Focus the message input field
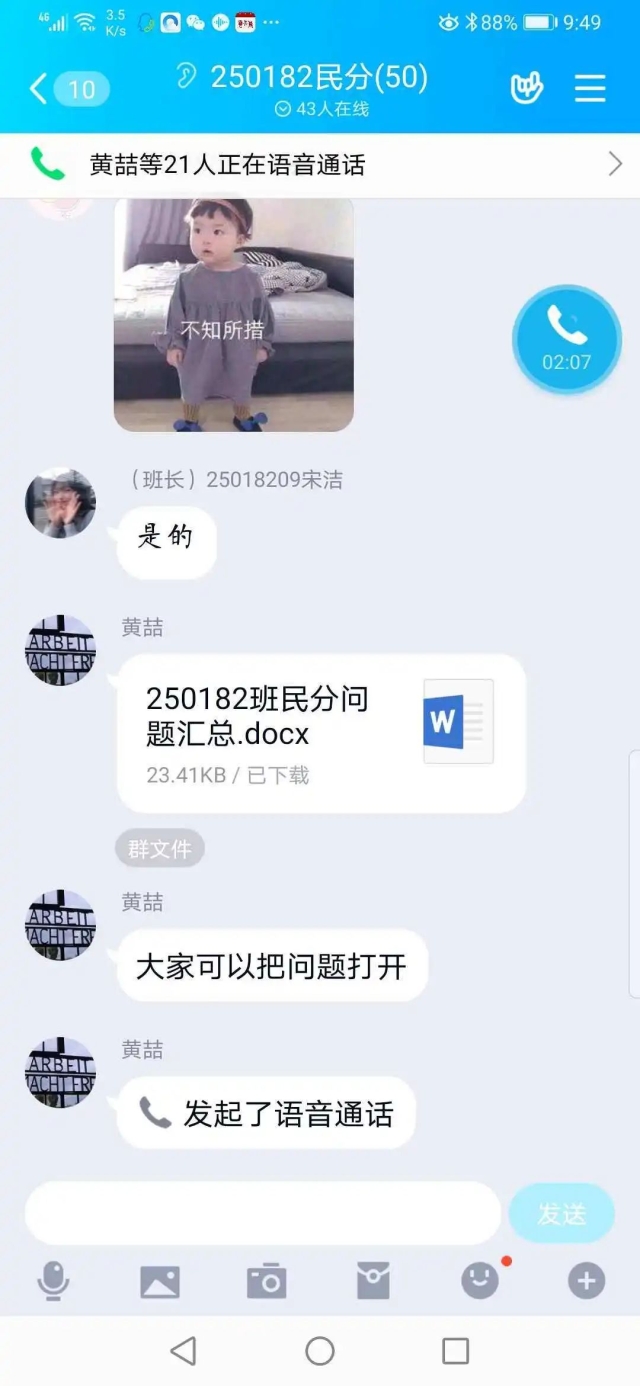 [x=262, y=1213]
